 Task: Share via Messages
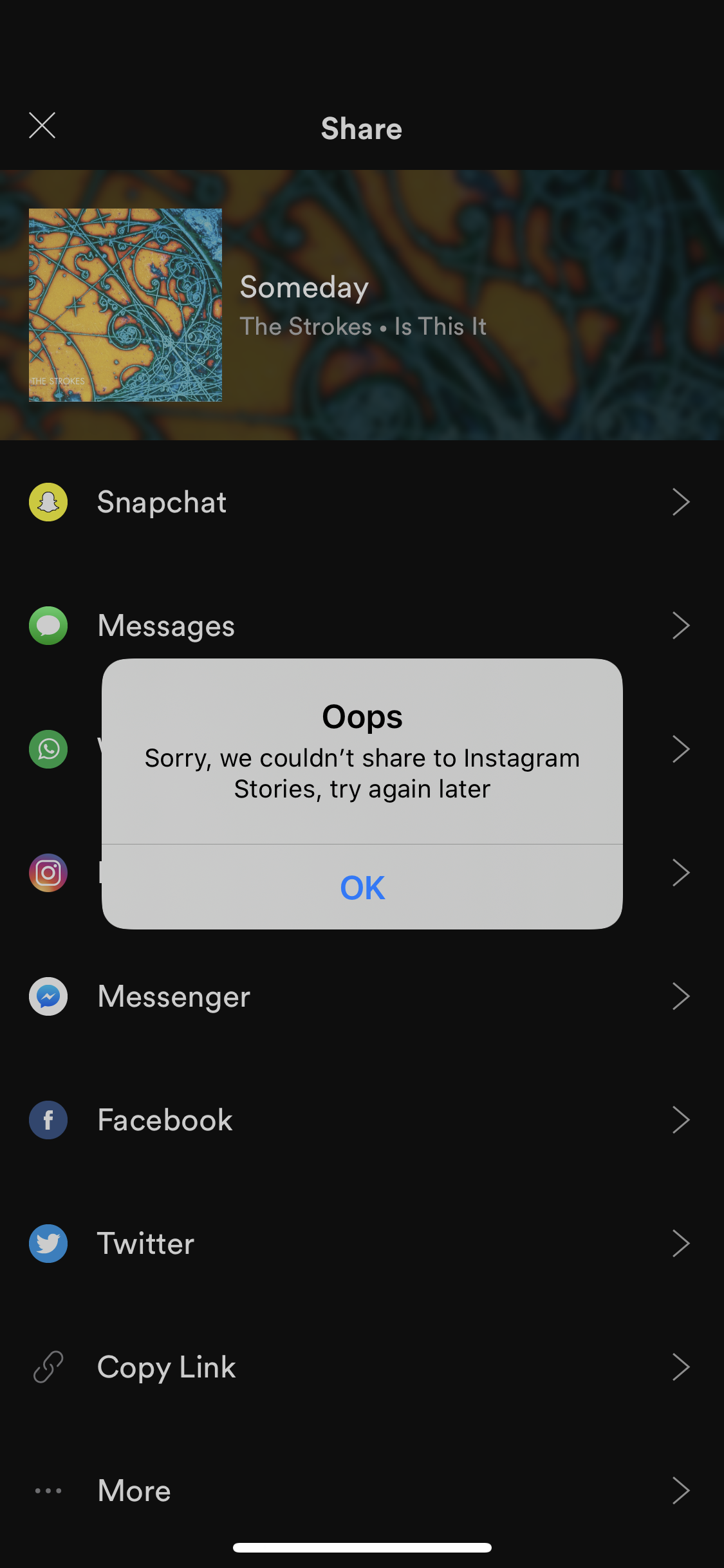pyautogui.click(x=362, y=626)
